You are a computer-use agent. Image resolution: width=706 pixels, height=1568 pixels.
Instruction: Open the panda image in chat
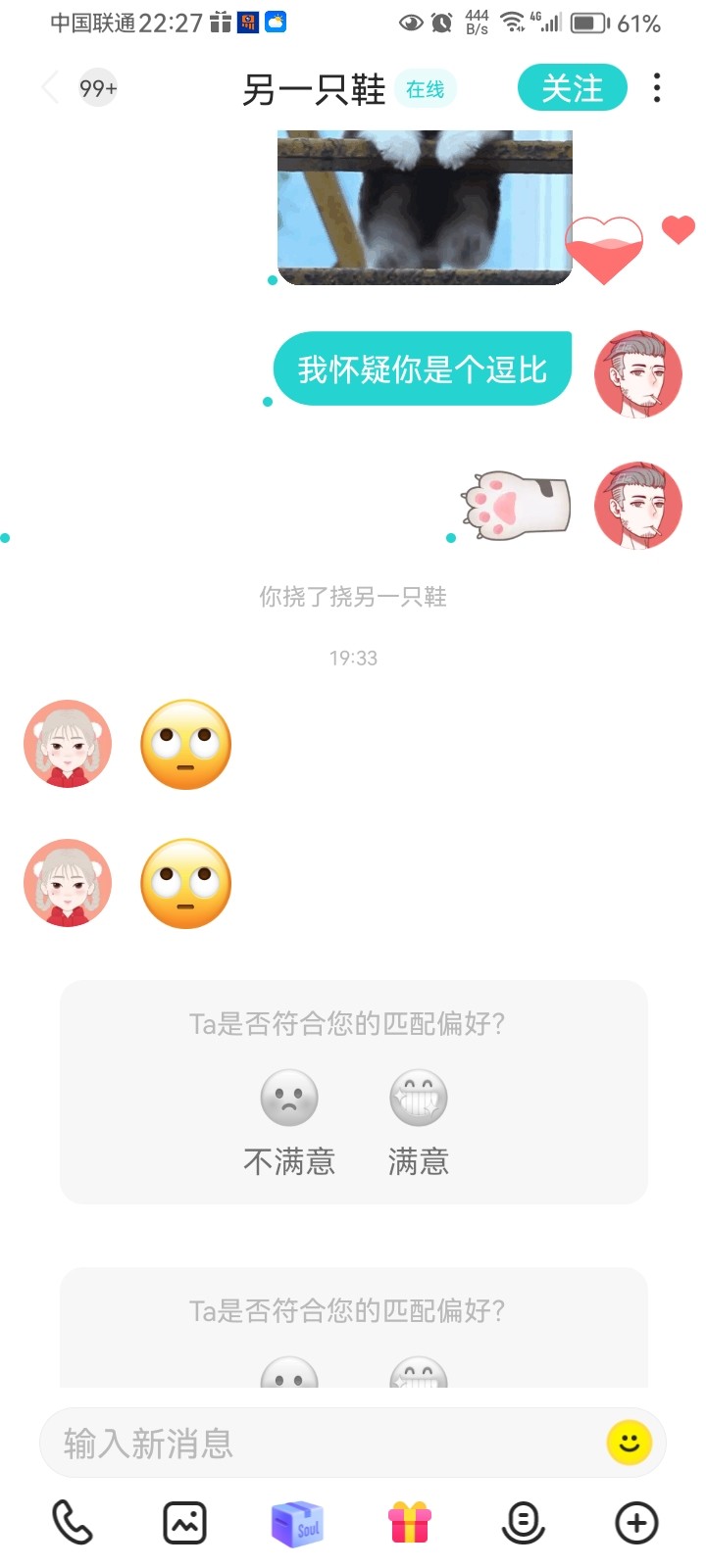(425, 207)
